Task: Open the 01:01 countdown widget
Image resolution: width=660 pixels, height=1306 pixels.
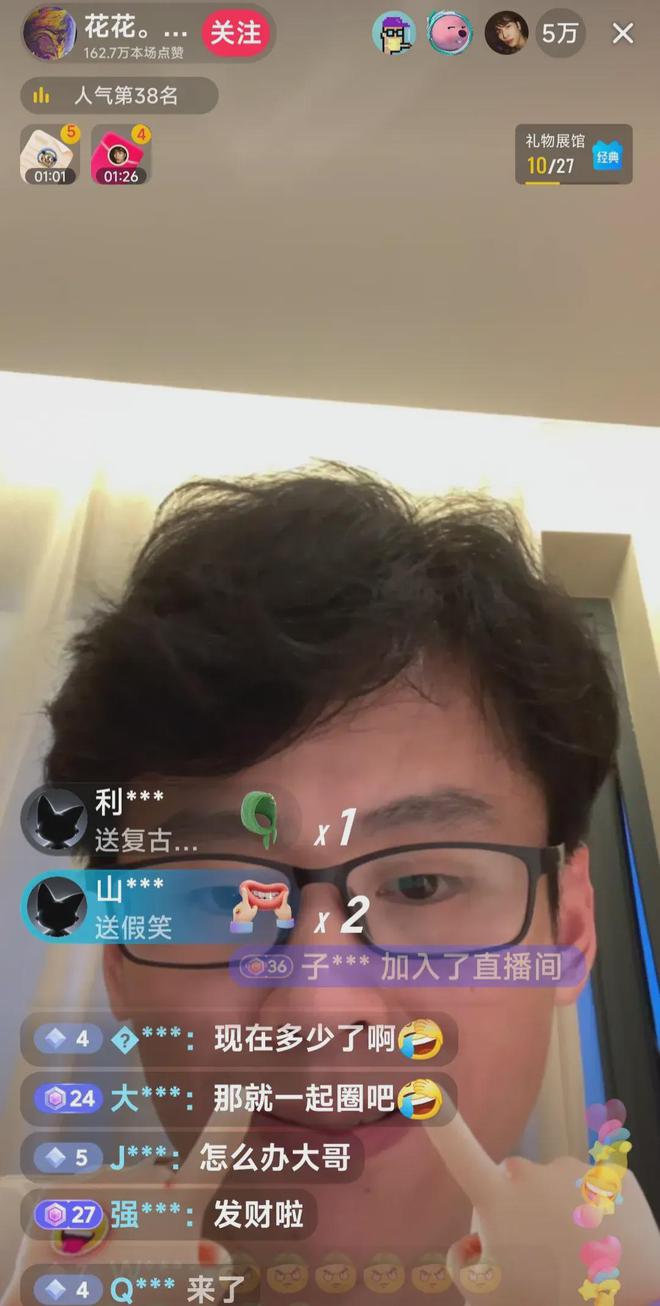Action: (50, 155)
